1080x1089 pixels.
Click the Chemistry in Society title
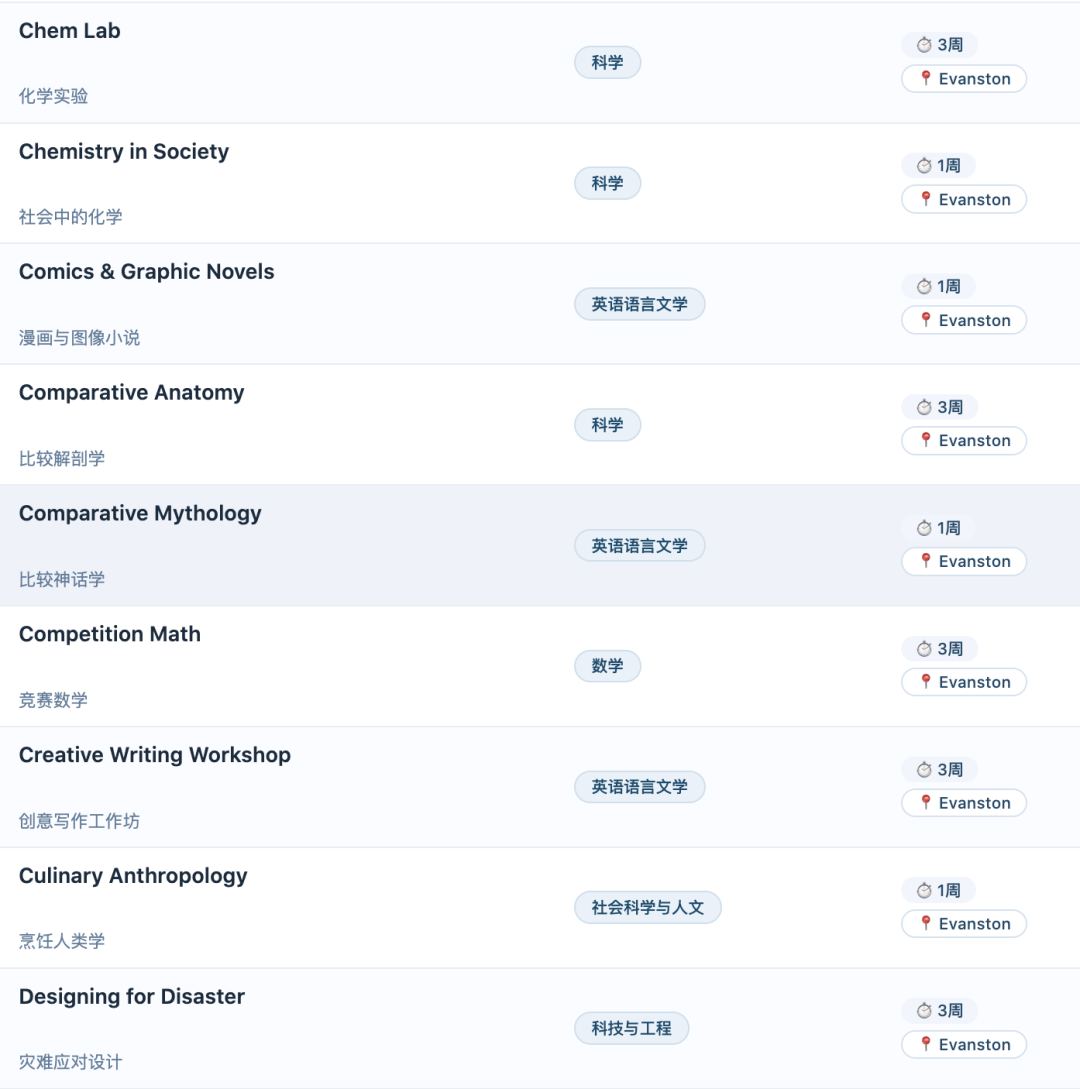tap(124, 152)
